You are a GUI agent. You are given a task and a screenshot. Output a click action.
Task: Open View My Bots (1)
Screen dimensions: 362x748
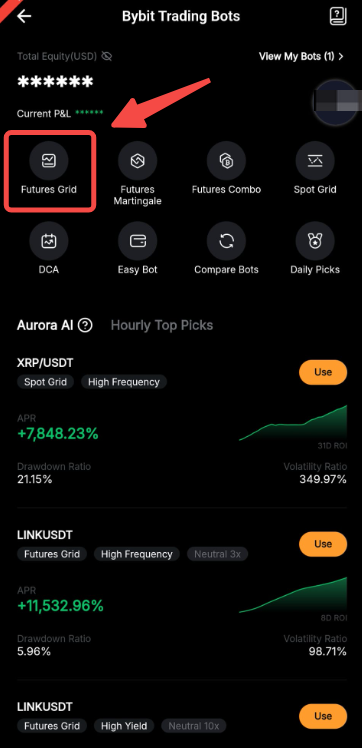point(301,56)
